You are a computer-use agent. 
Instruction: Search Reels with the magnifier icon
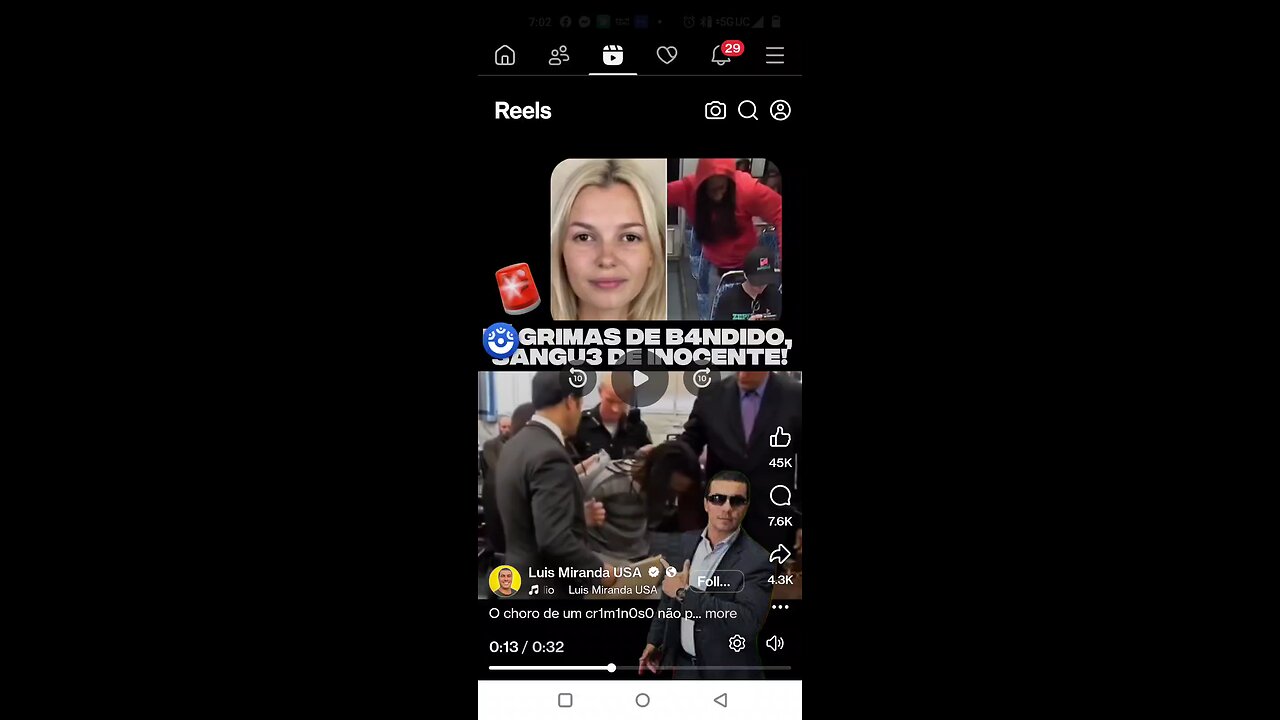(748, 111)
